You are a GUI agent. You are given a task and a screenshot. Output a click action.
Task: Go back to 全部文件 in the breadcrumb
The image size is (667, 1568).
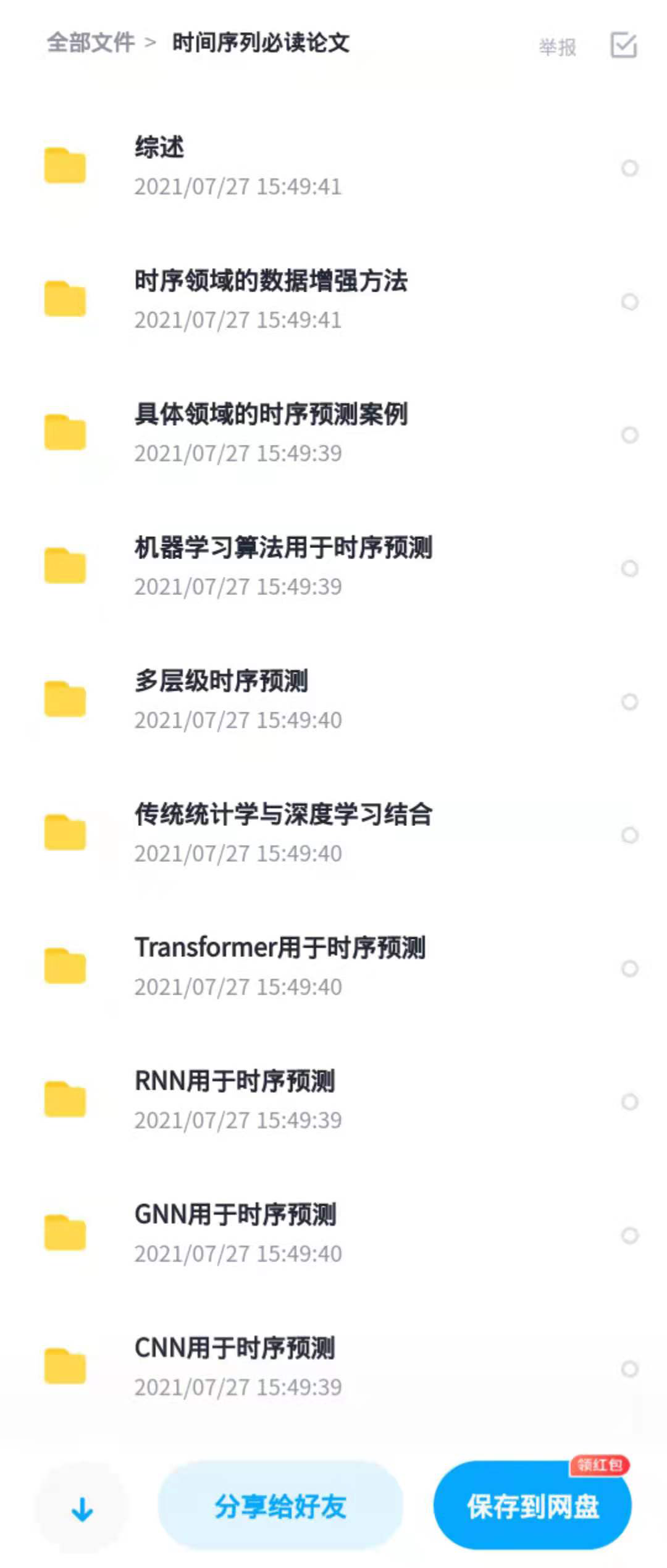tap(91, 43)
